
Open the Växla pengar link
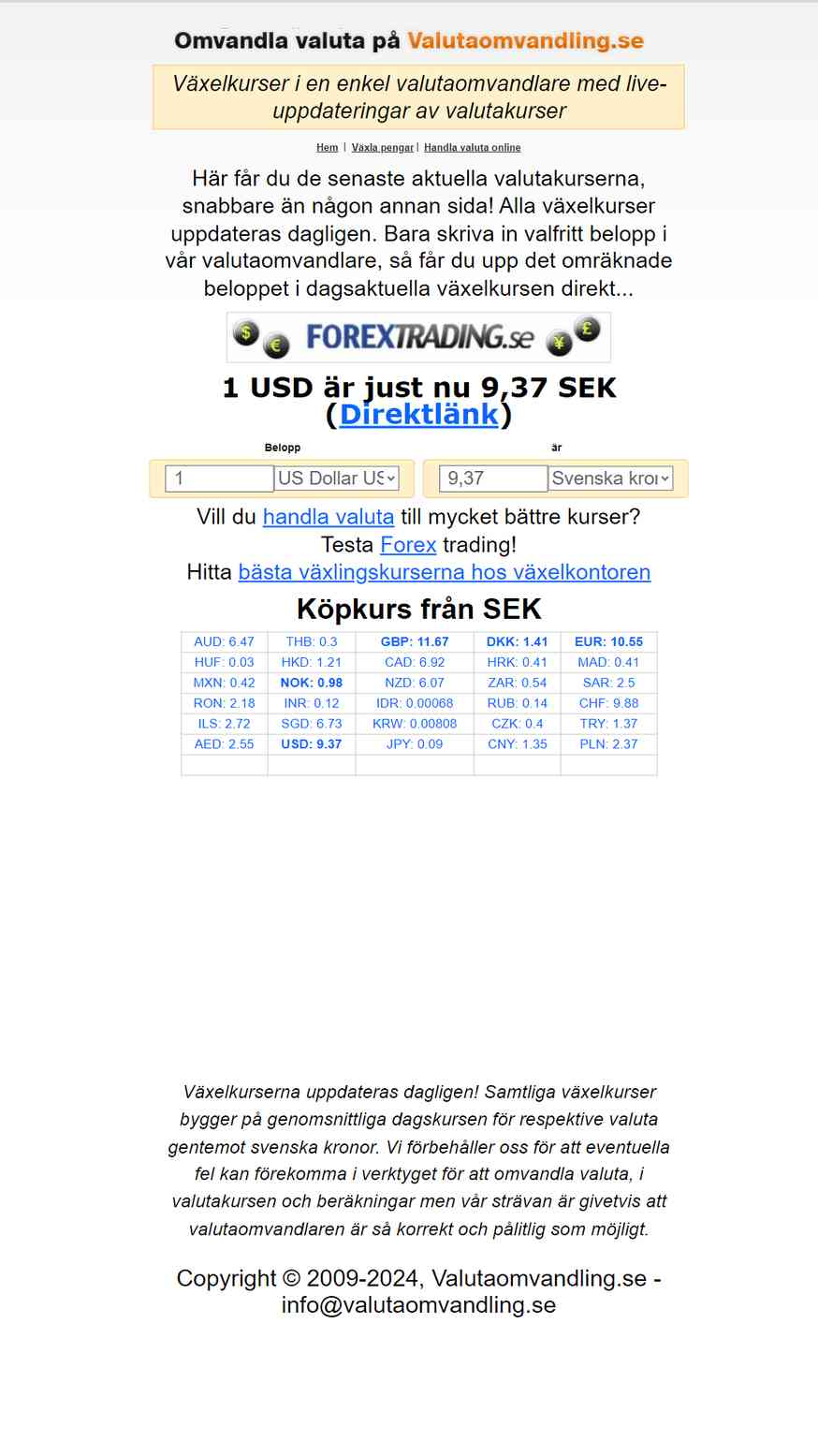click(x=382, y=147)
